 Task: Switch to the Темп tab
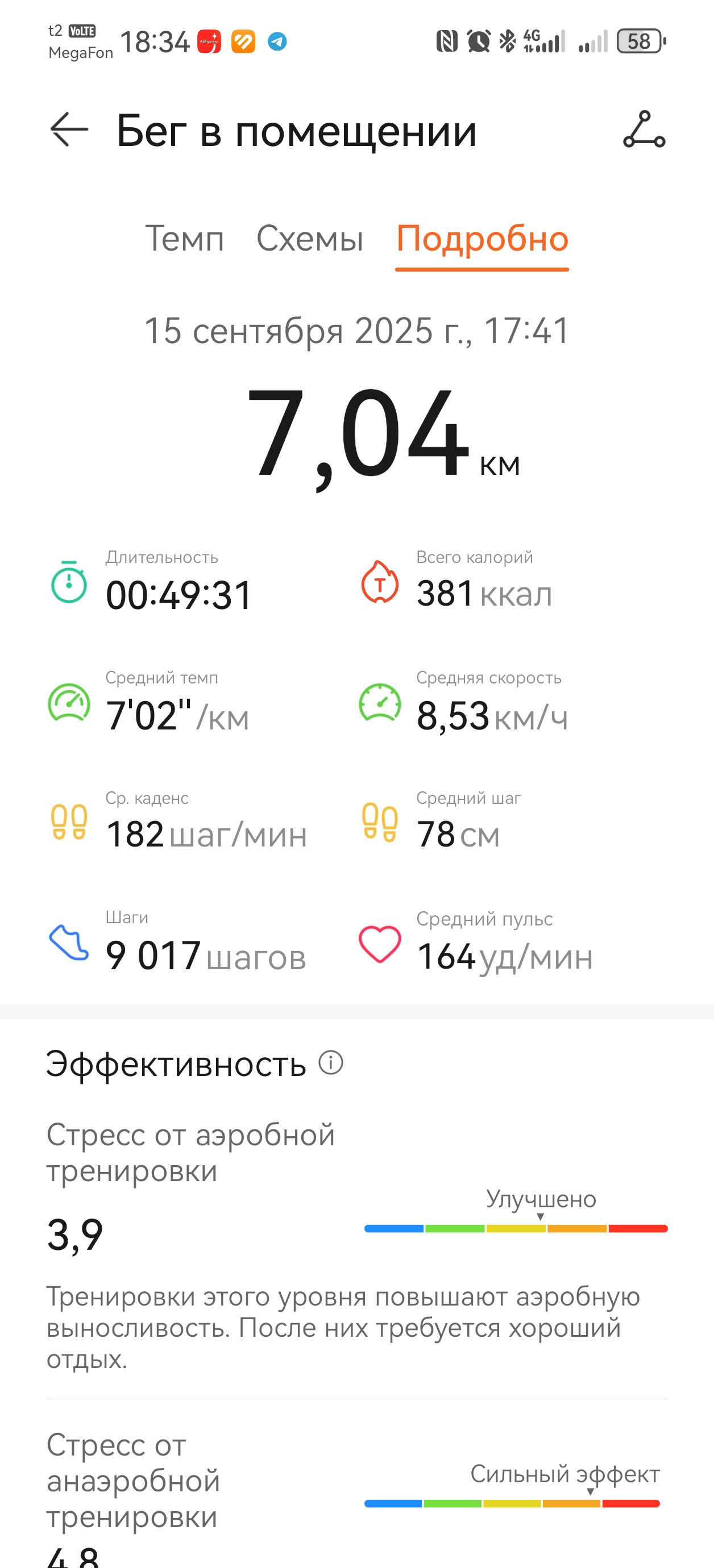click(185, 238)
